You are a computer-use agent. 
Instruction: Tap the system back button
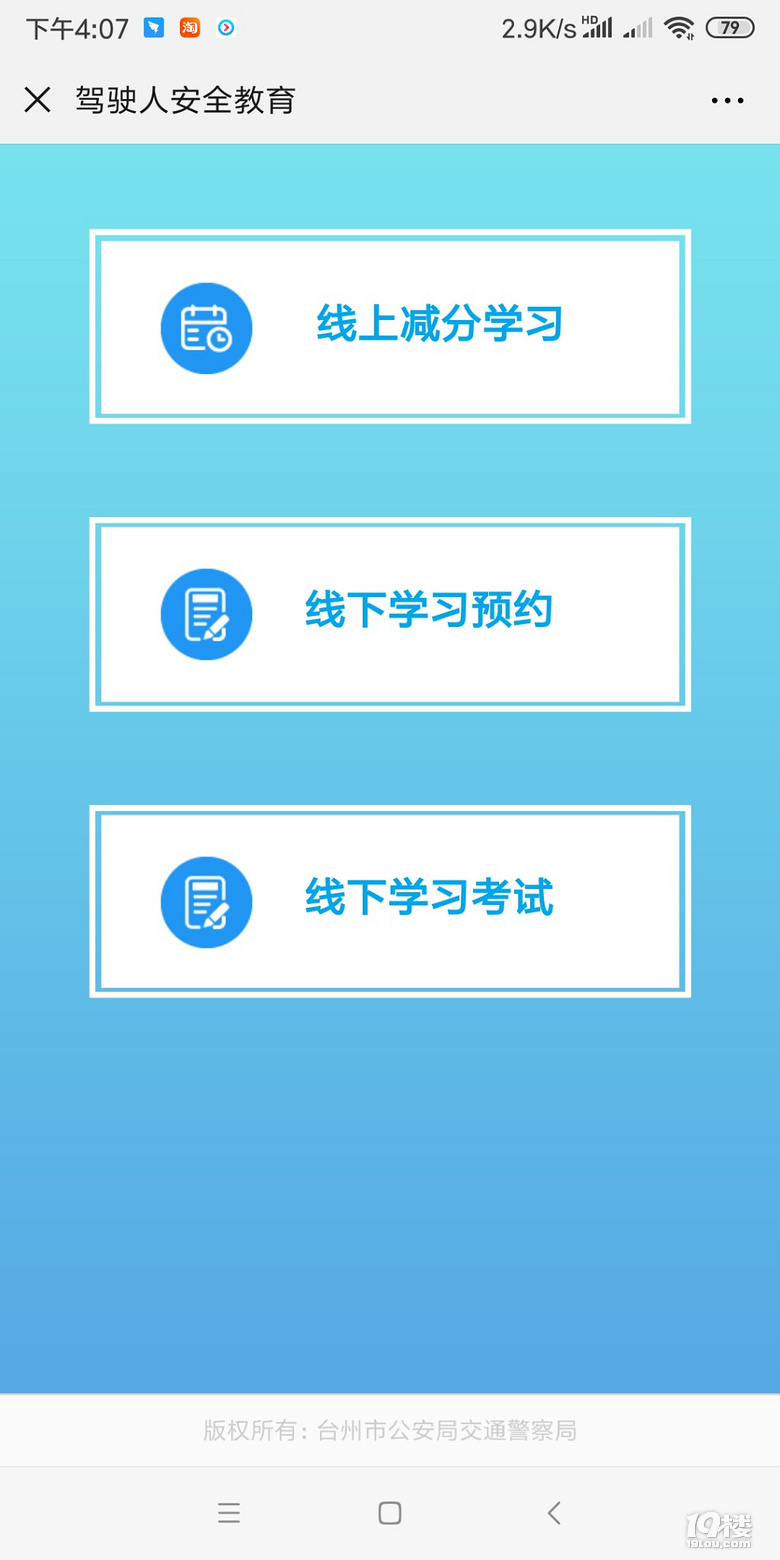554,1513
